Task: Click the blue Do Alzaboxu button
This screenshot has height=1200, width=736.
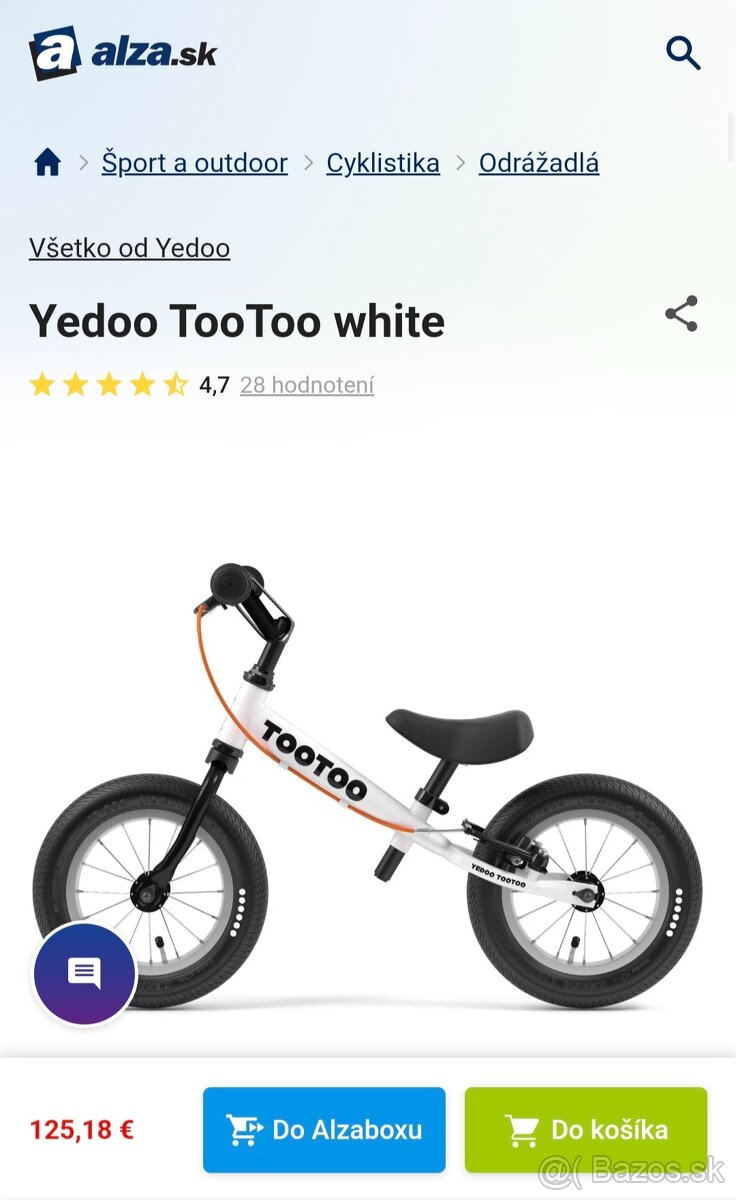Action: [324, 1130]
